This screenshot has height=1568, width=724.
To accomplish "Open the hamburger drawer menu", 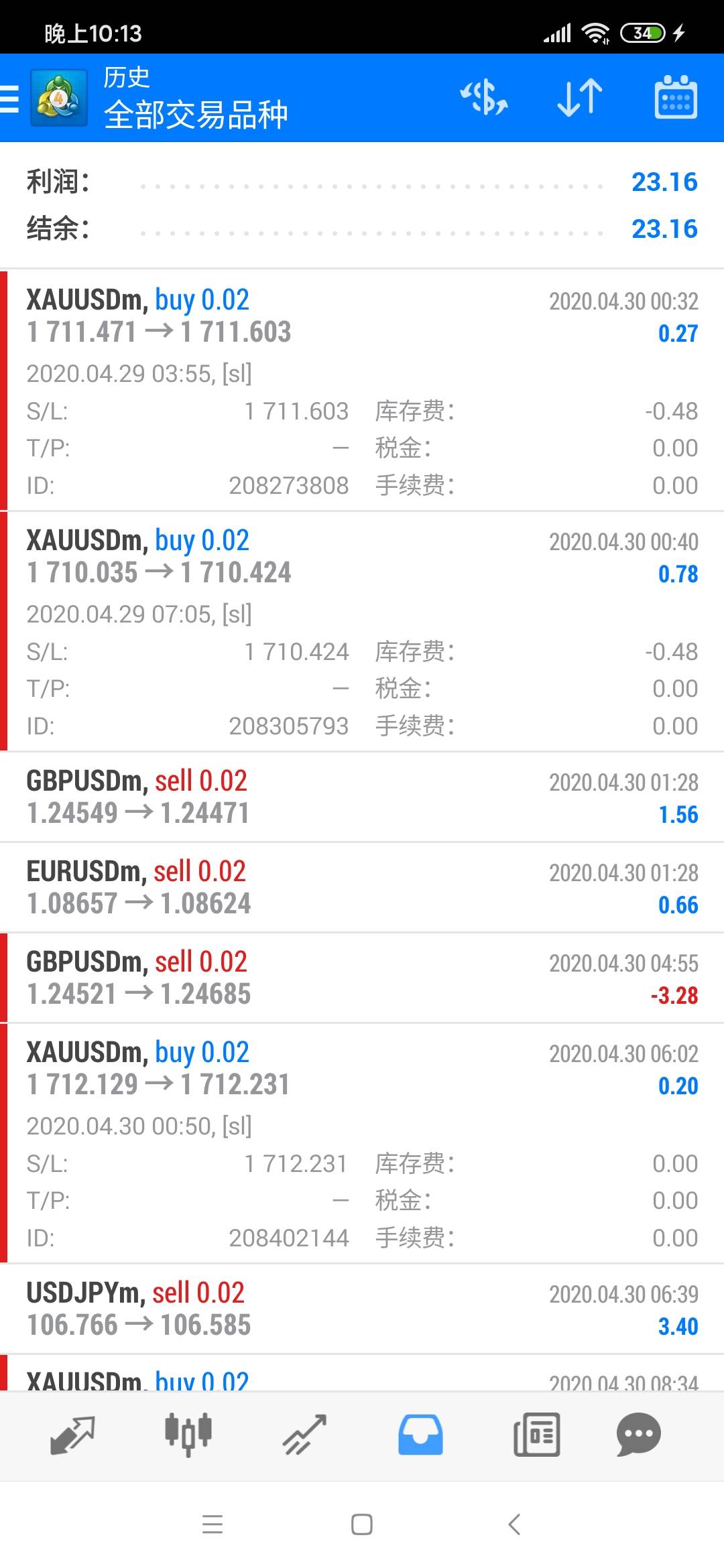I will click(x=11, y=99).
